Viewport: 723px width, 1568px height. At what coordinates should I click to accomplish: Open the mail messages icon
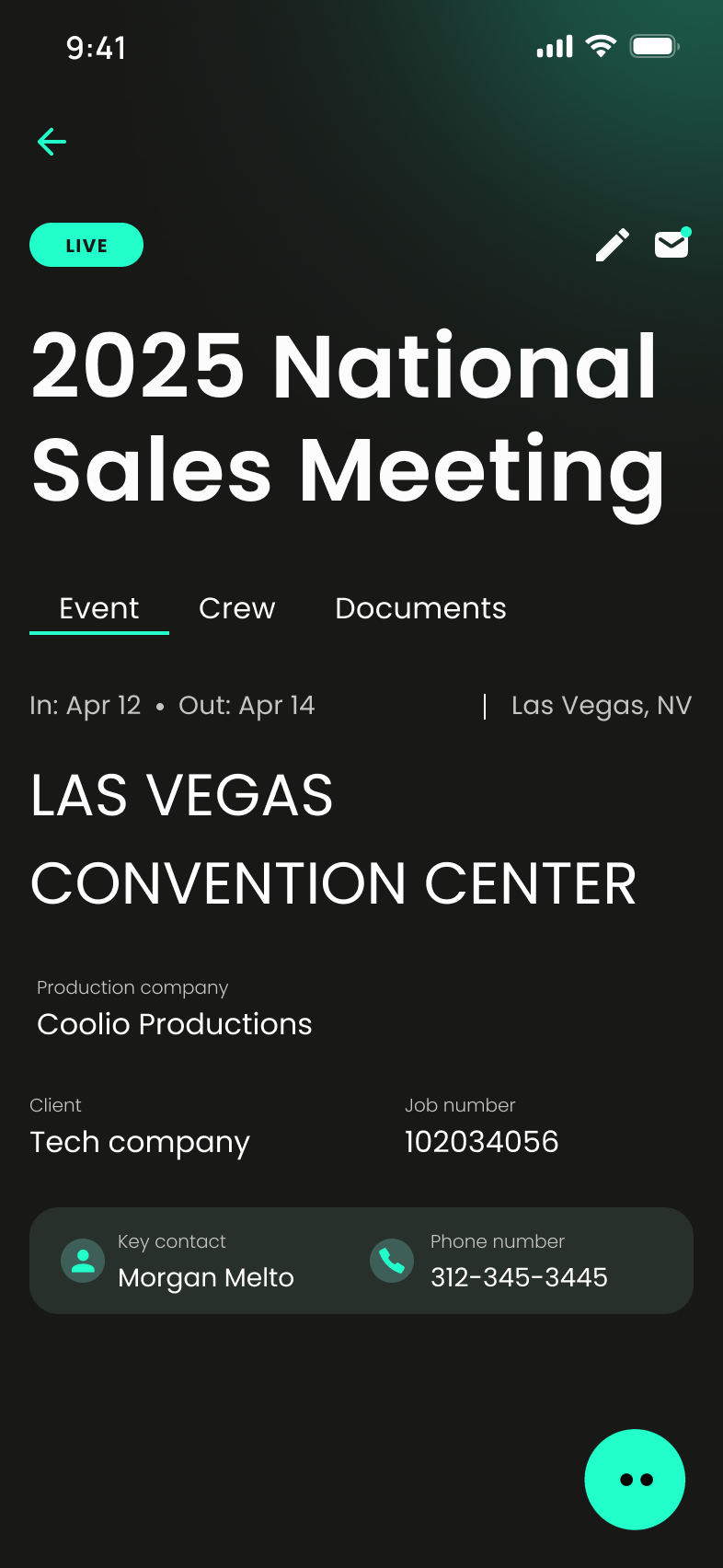(671, 245)
